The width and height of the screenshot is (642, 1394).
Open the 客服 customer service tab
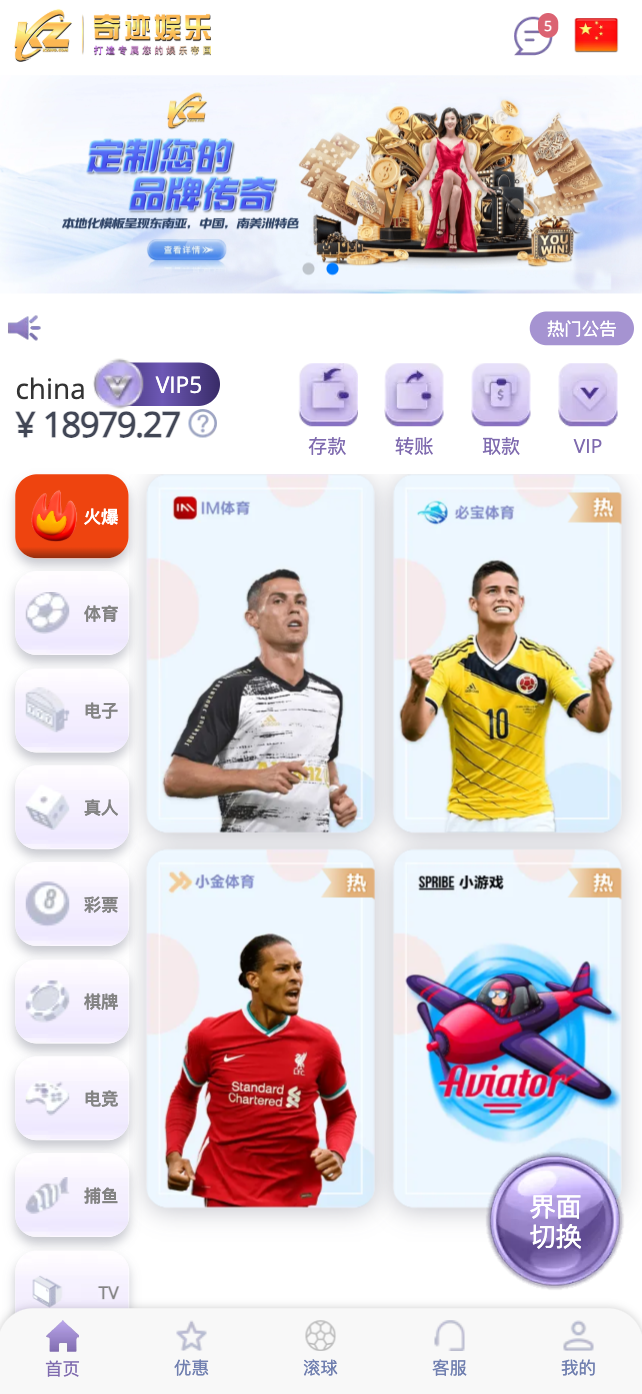449,1349
